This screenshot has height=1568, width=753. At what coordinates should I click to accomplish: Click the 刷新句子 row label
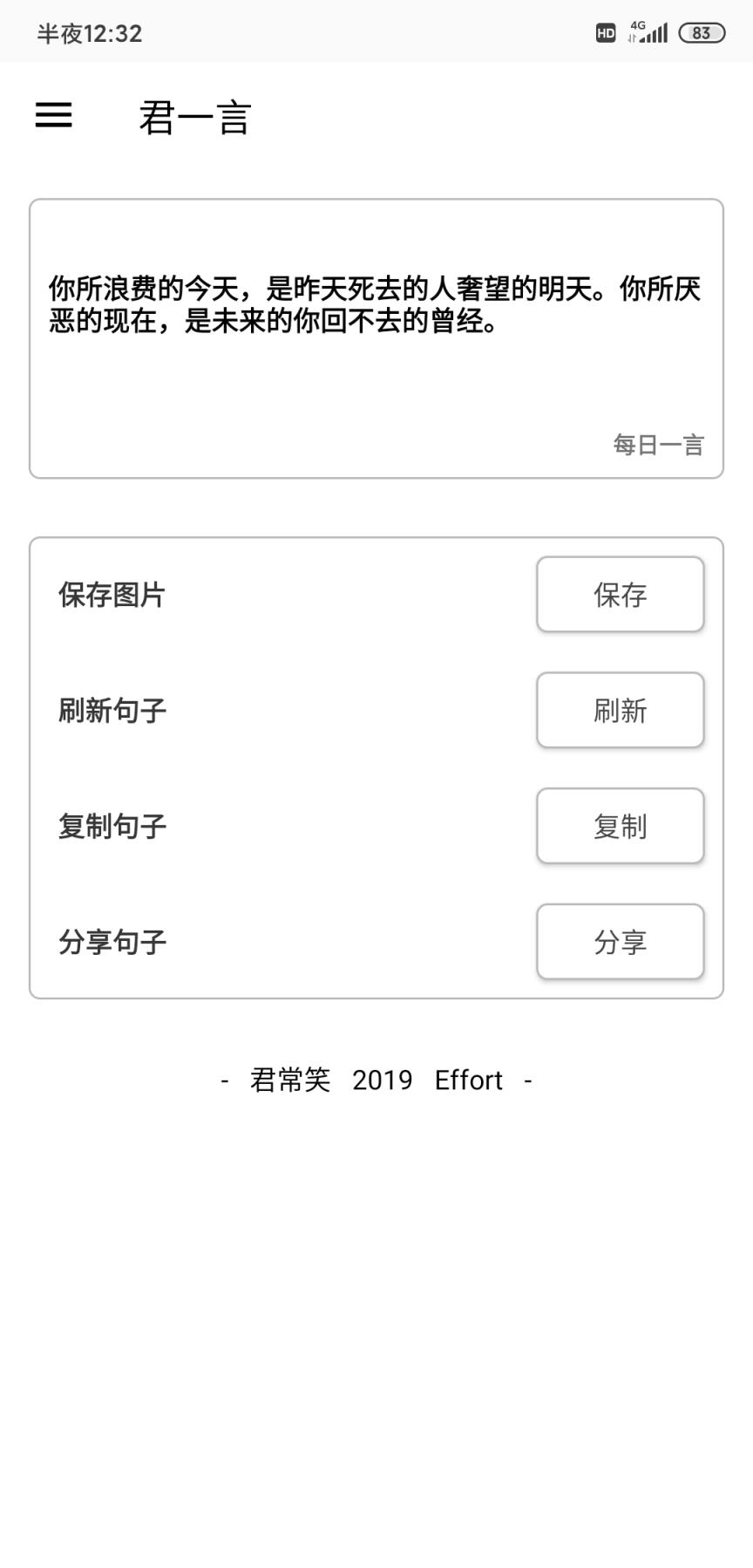point(111,711)
